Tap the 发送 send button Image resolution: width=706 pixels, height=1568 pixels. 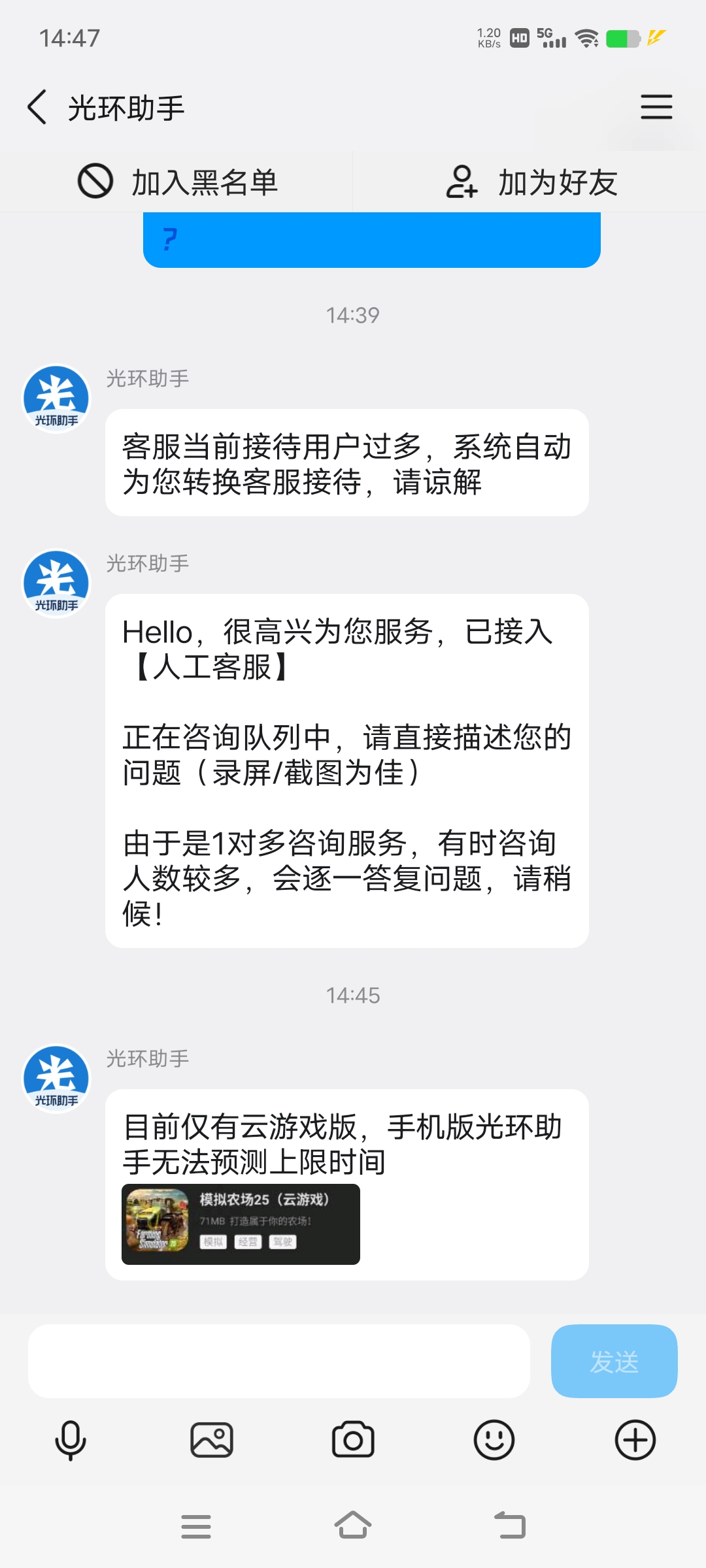pos(614,1362)
